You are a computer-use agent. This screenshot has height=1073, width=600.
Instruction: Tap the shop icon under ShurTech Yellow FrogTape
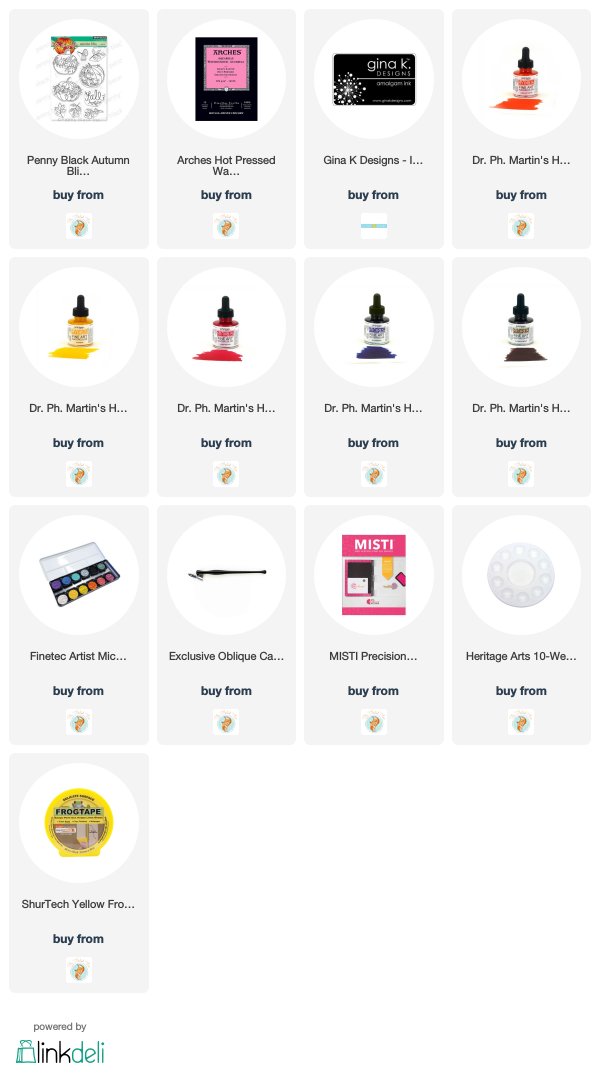coord(79,970)
